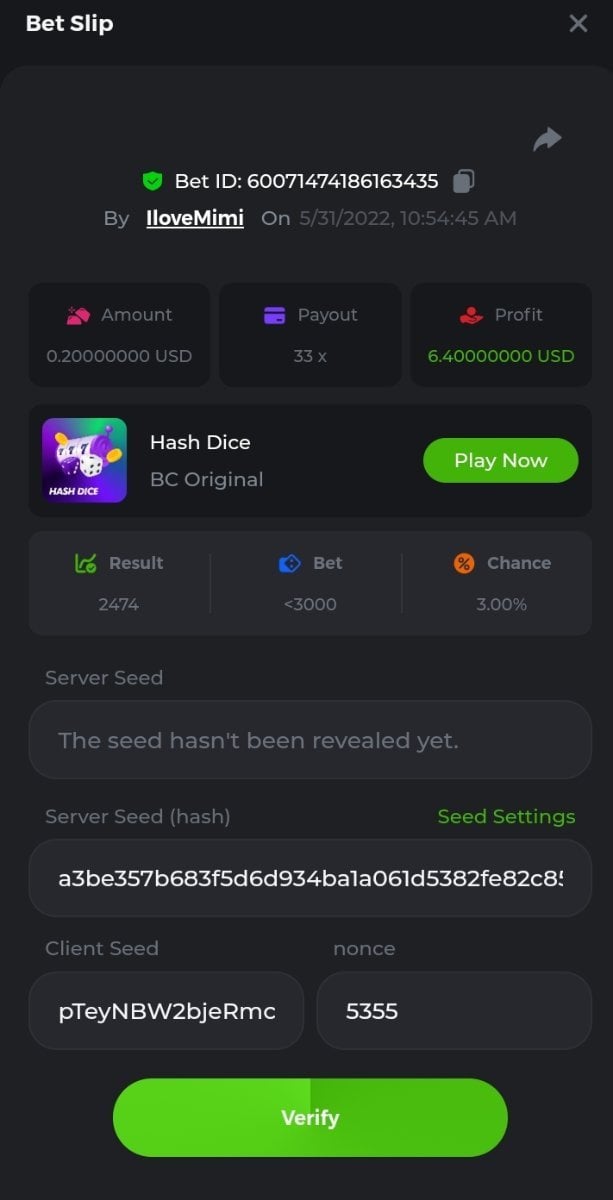Select the nonce field
The image size is (613, 1200).
(x=454, y=1011)
